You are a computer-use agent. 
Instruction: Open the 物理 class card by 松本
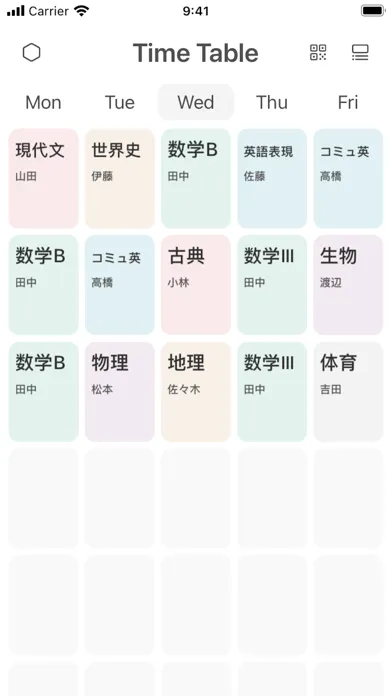point(120,392)
